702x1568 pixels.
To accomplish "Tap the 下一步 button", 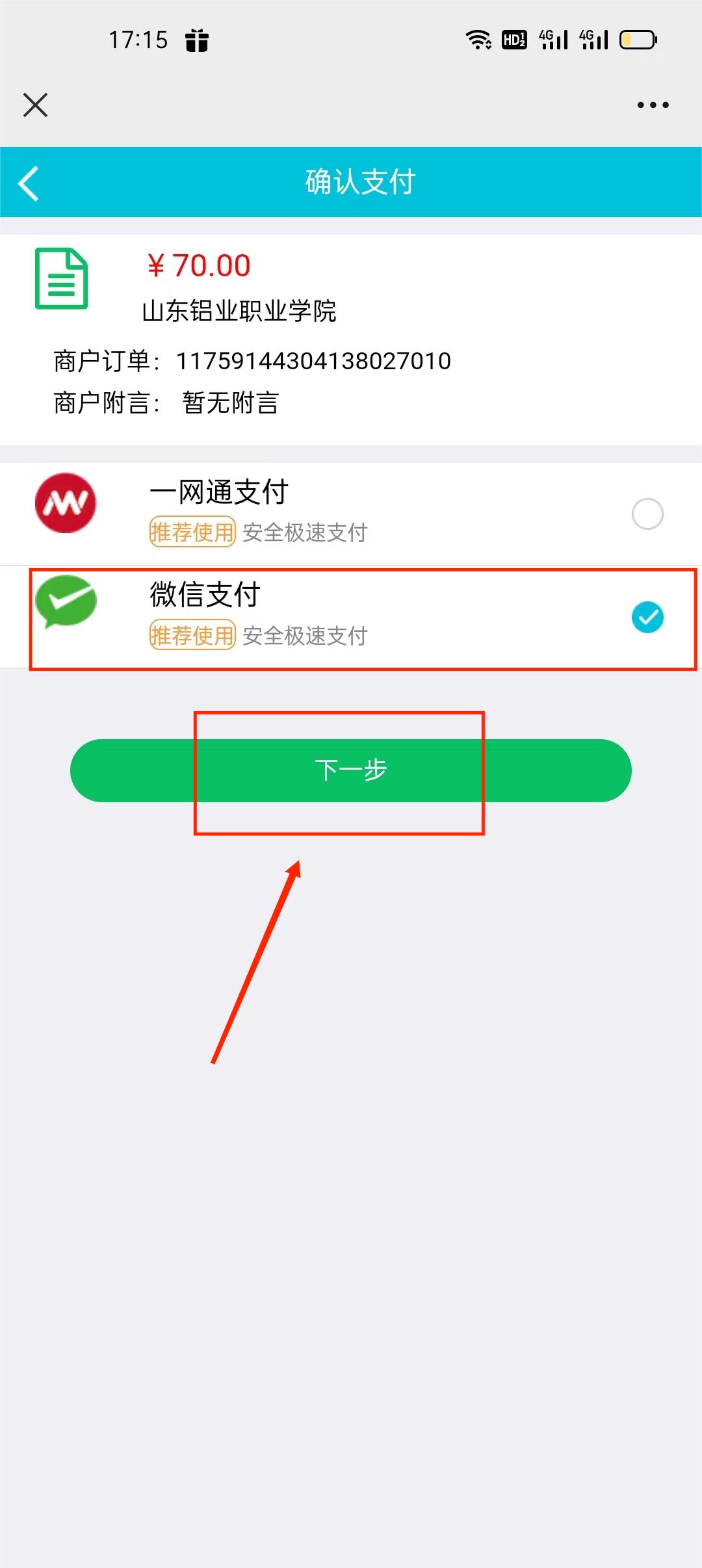I will pyautogui.click(x=351, y=770).
